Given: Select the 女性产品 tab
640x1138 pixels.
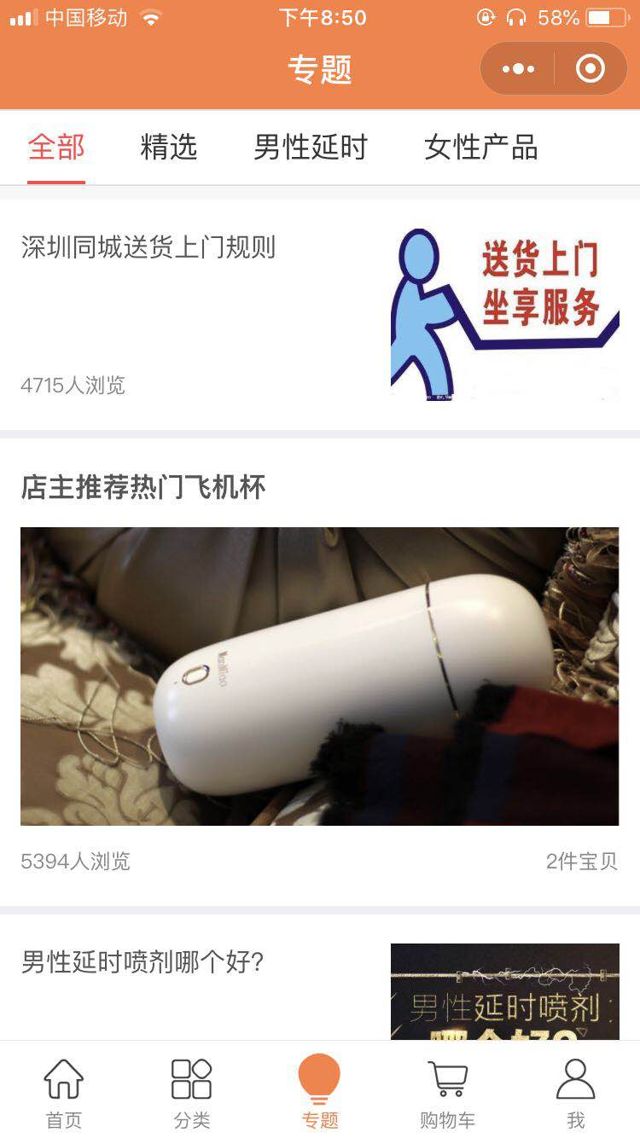Looking at the screenshot, I should 481,148.
